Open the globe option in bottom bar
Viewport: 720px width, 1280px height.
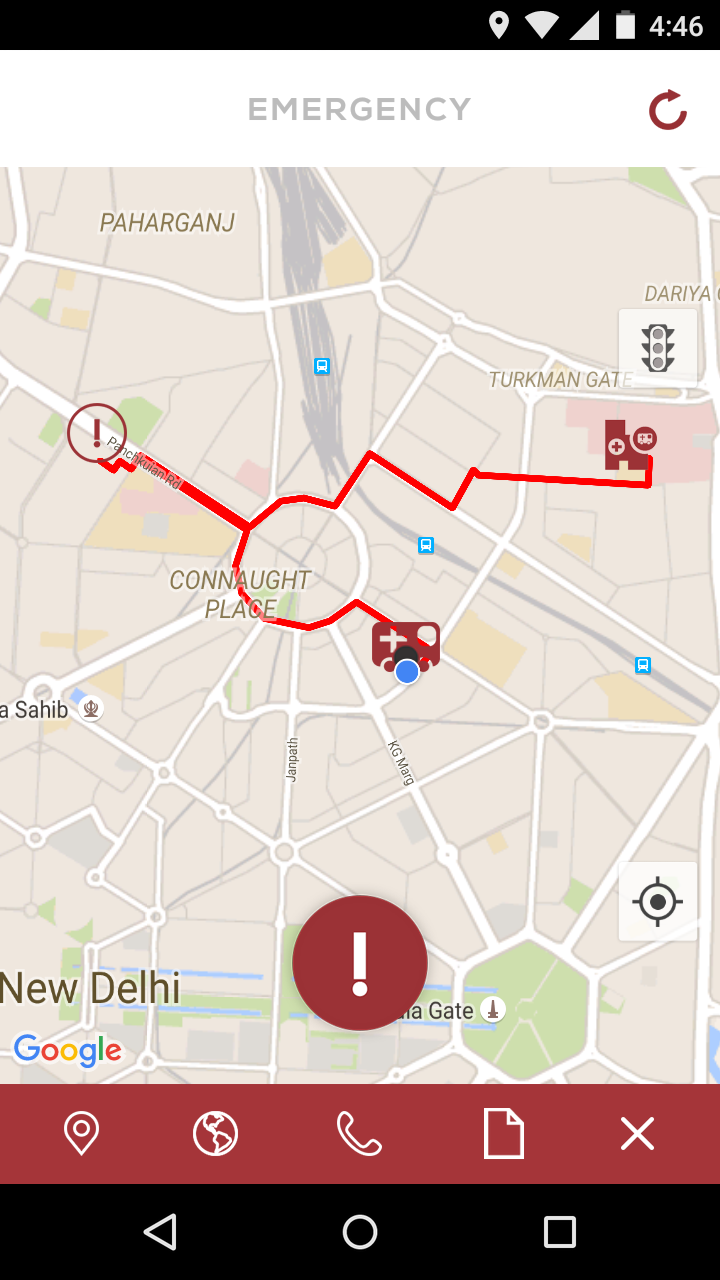click(x=215, y=1134)
